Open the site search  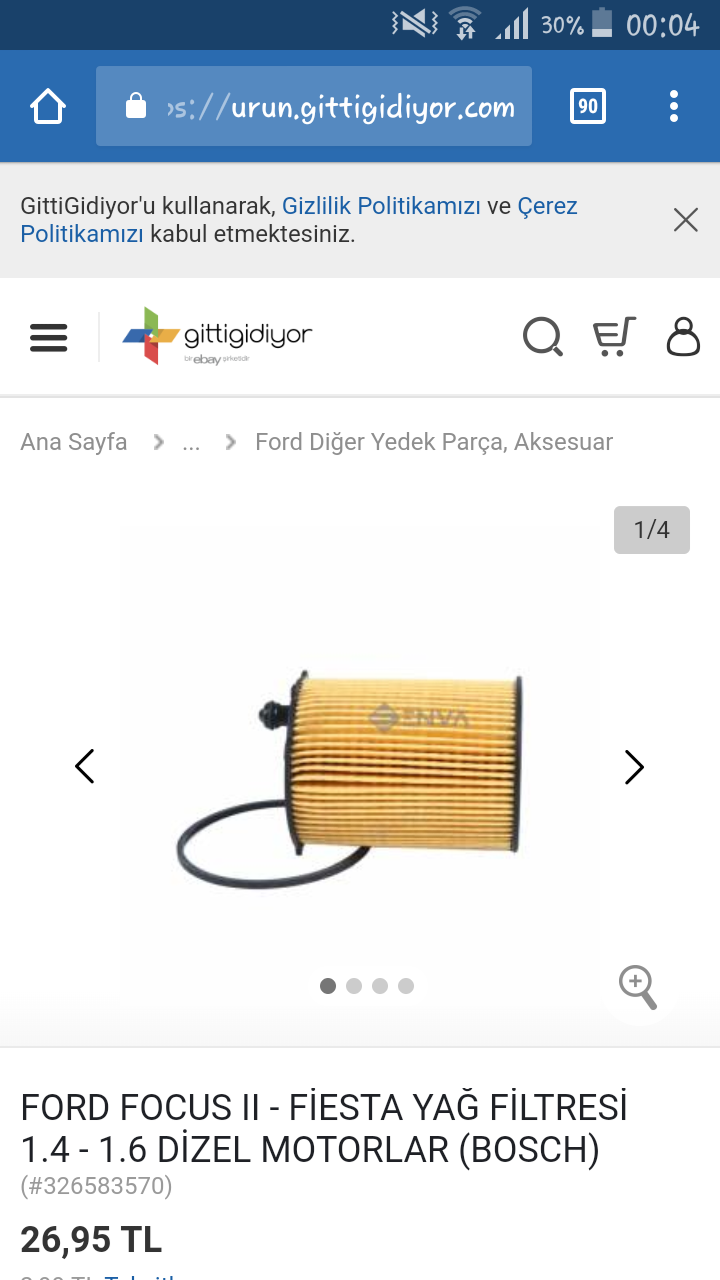point(542,337)
